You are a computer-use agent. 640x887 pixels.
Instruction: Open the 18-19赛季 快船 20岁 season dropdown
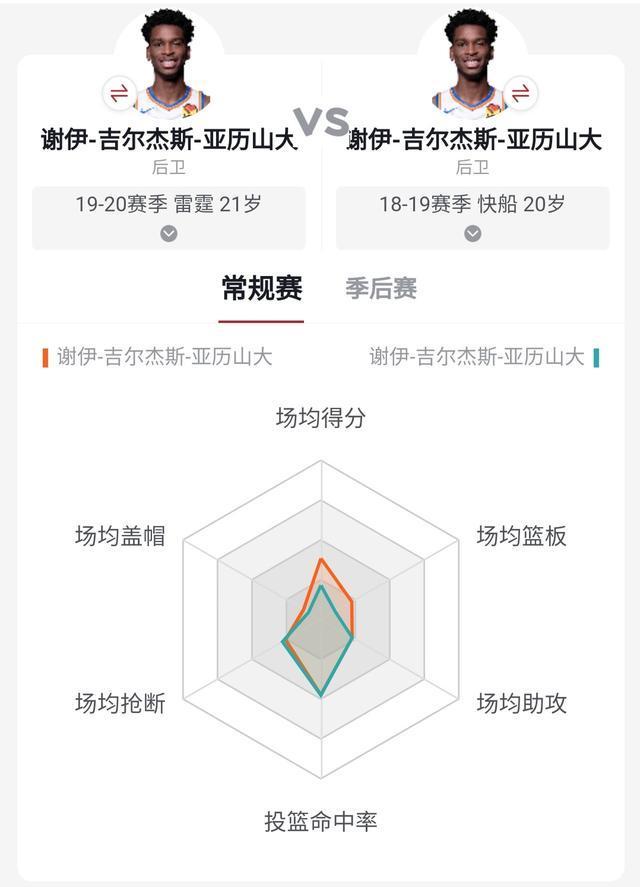tap(472, 217)
